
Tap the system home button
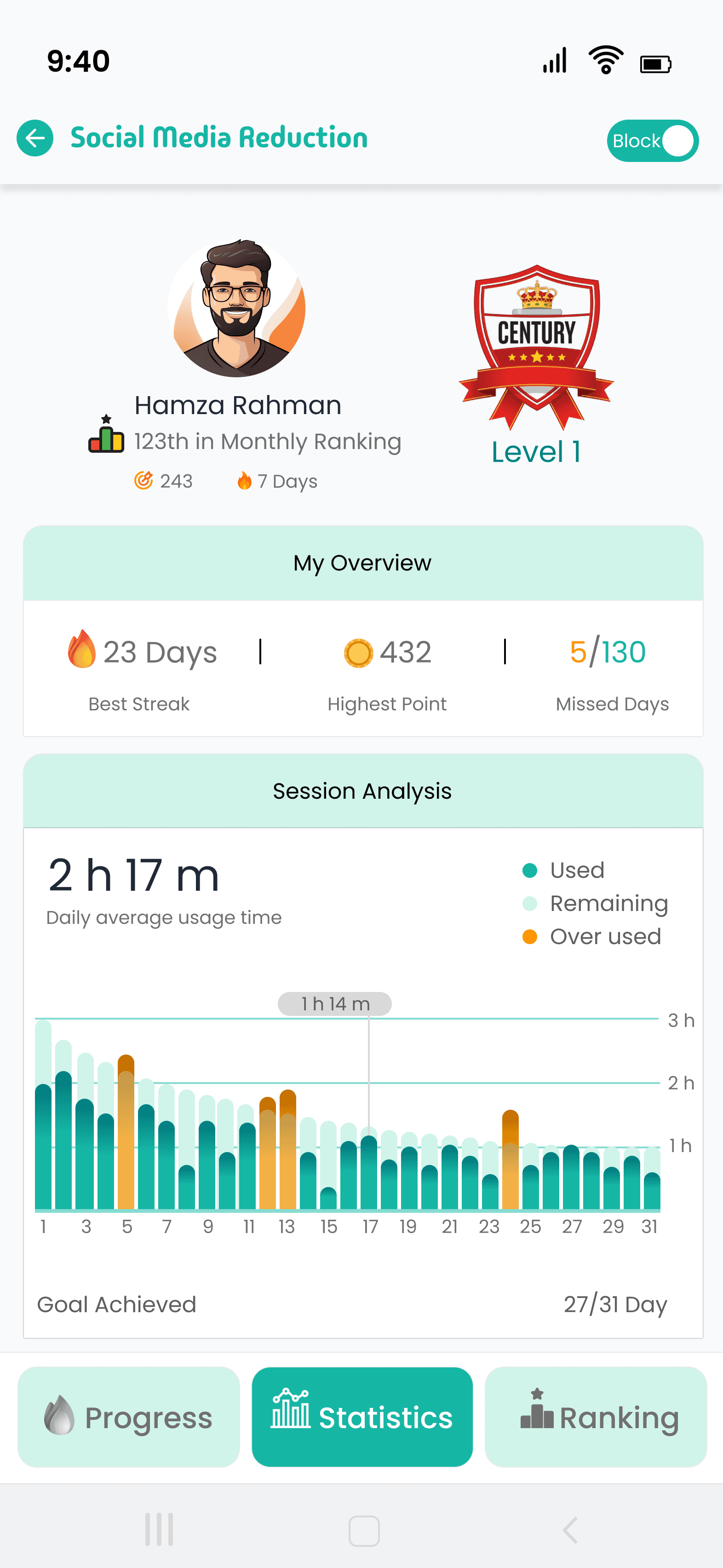[364, 1530]
